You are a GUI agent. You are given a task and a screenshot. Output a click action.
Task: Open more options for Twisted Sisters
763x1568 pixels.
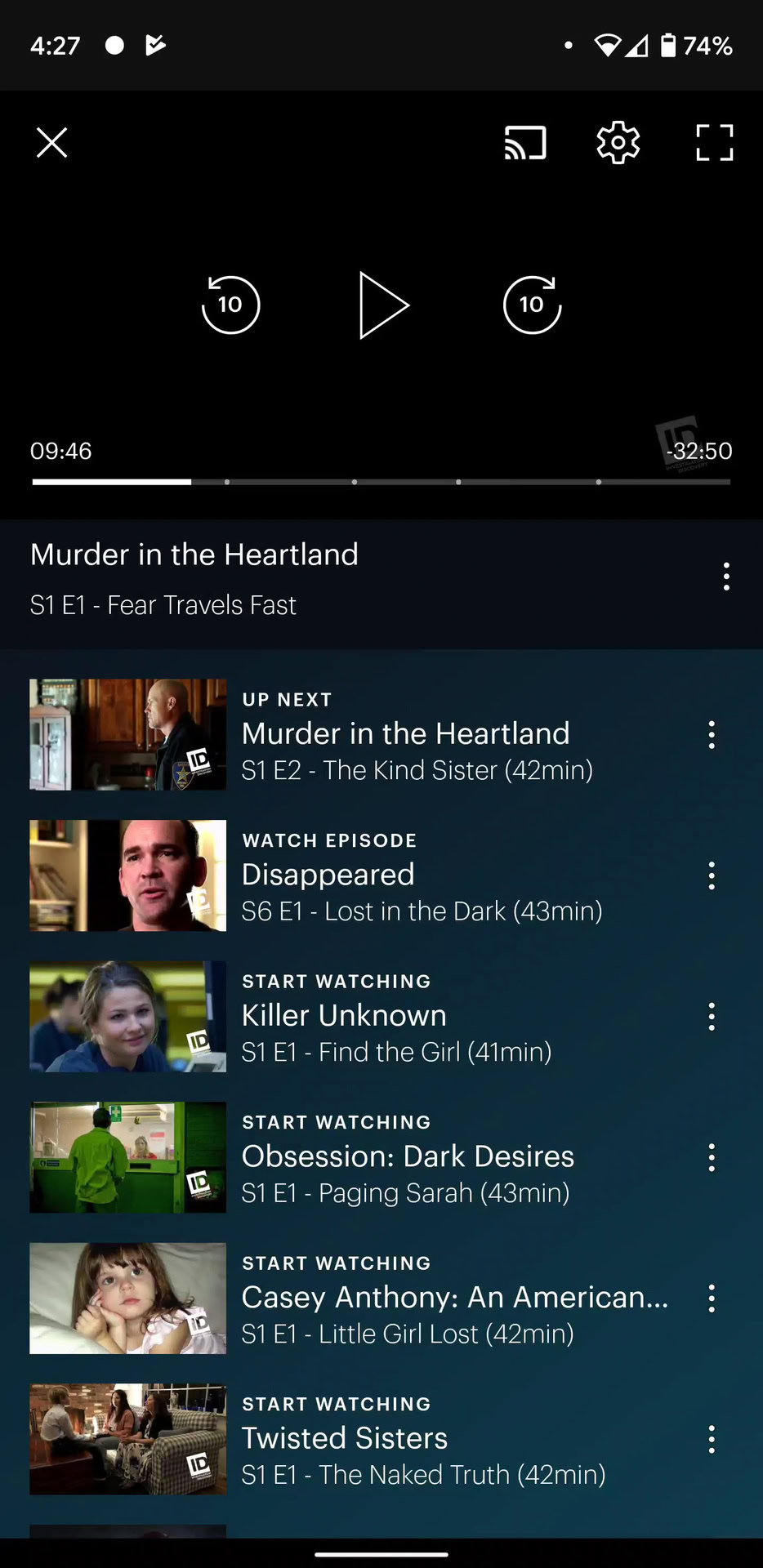click(x=712, y=1439)
